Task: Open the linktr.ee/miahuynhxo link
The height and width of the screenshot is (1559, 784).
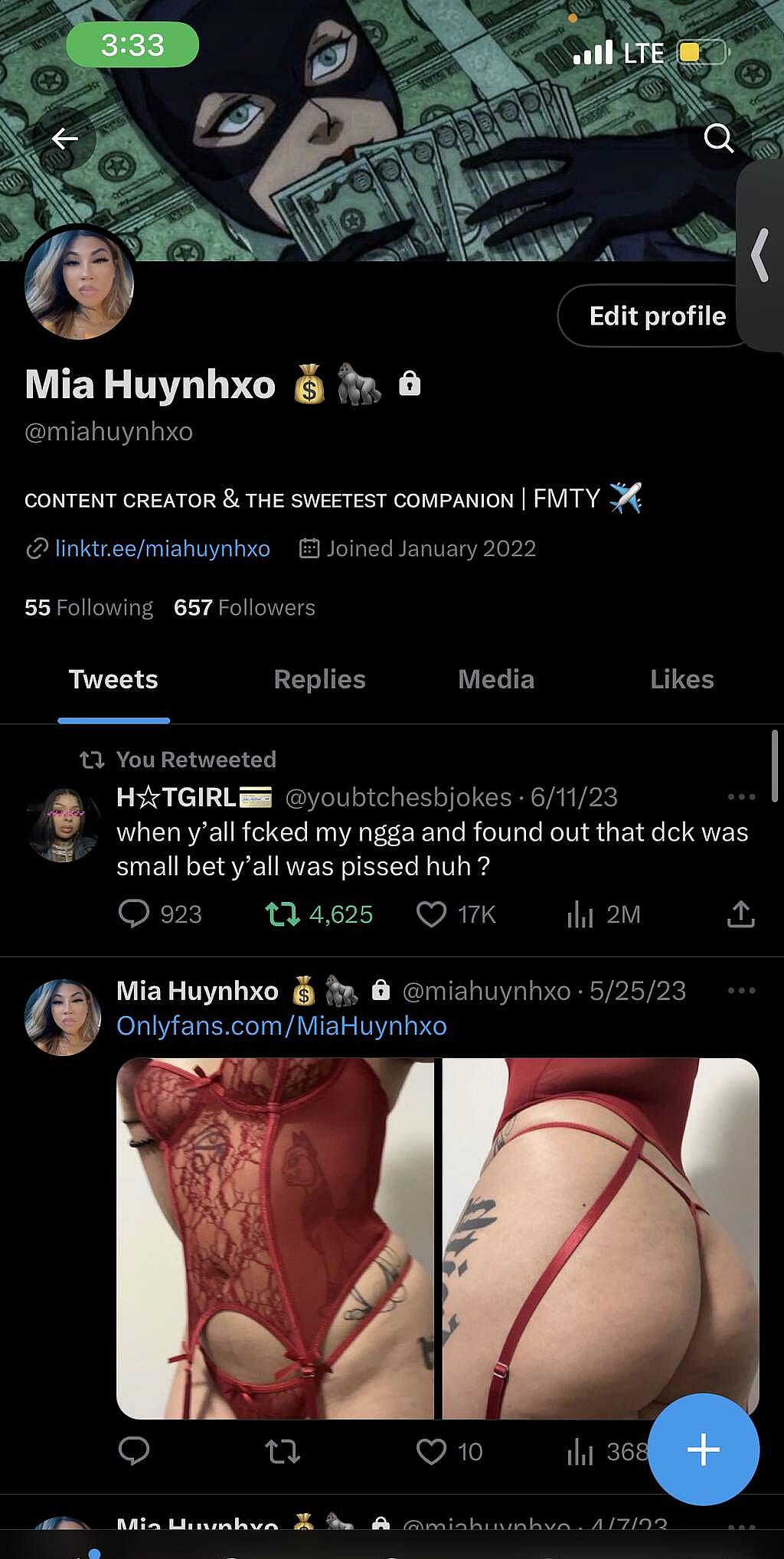Action: click(162, 548)
